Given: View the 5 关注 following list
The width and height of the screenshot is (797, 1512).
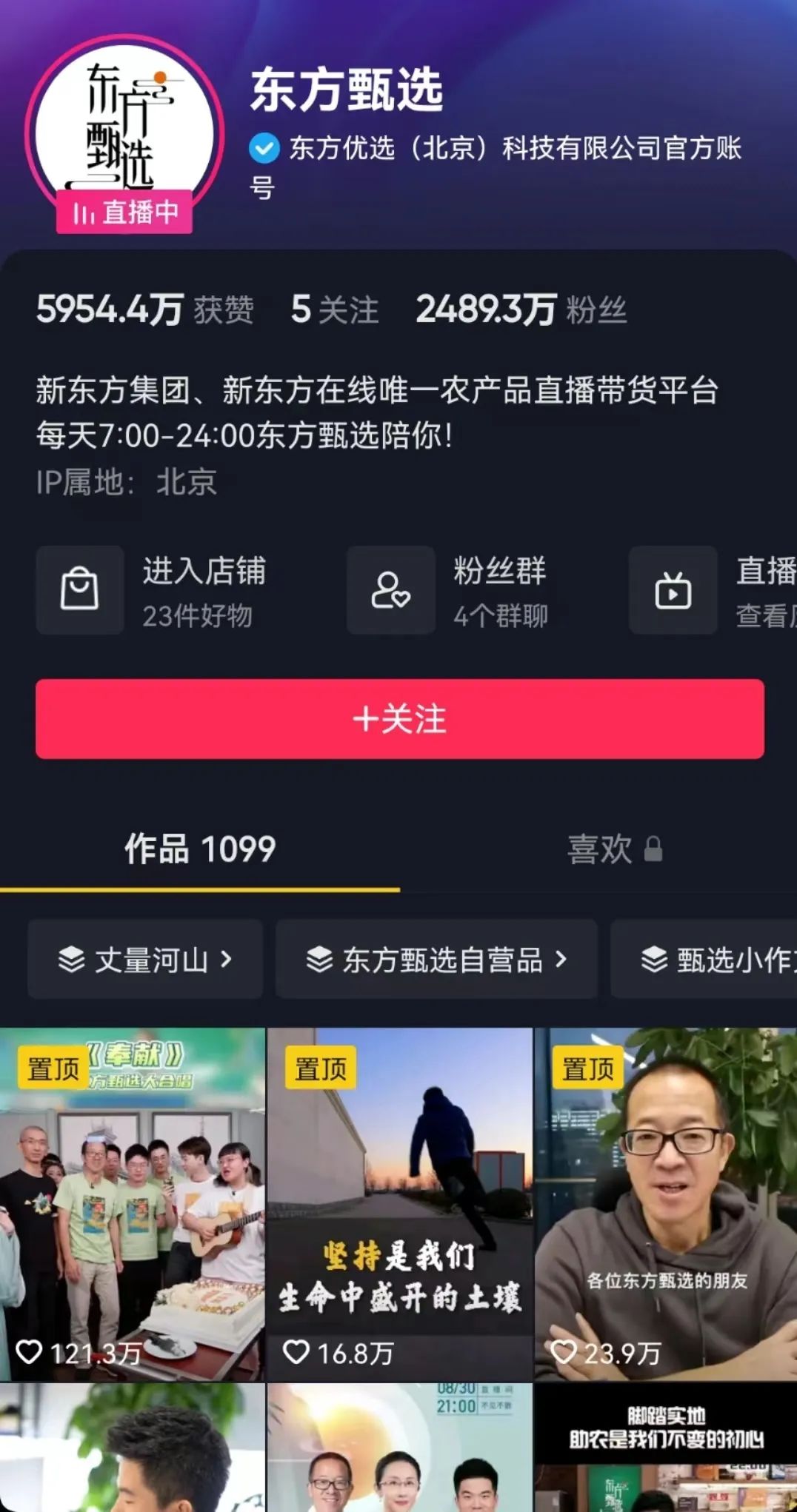Looking at the screenshot, I should 334,310.
